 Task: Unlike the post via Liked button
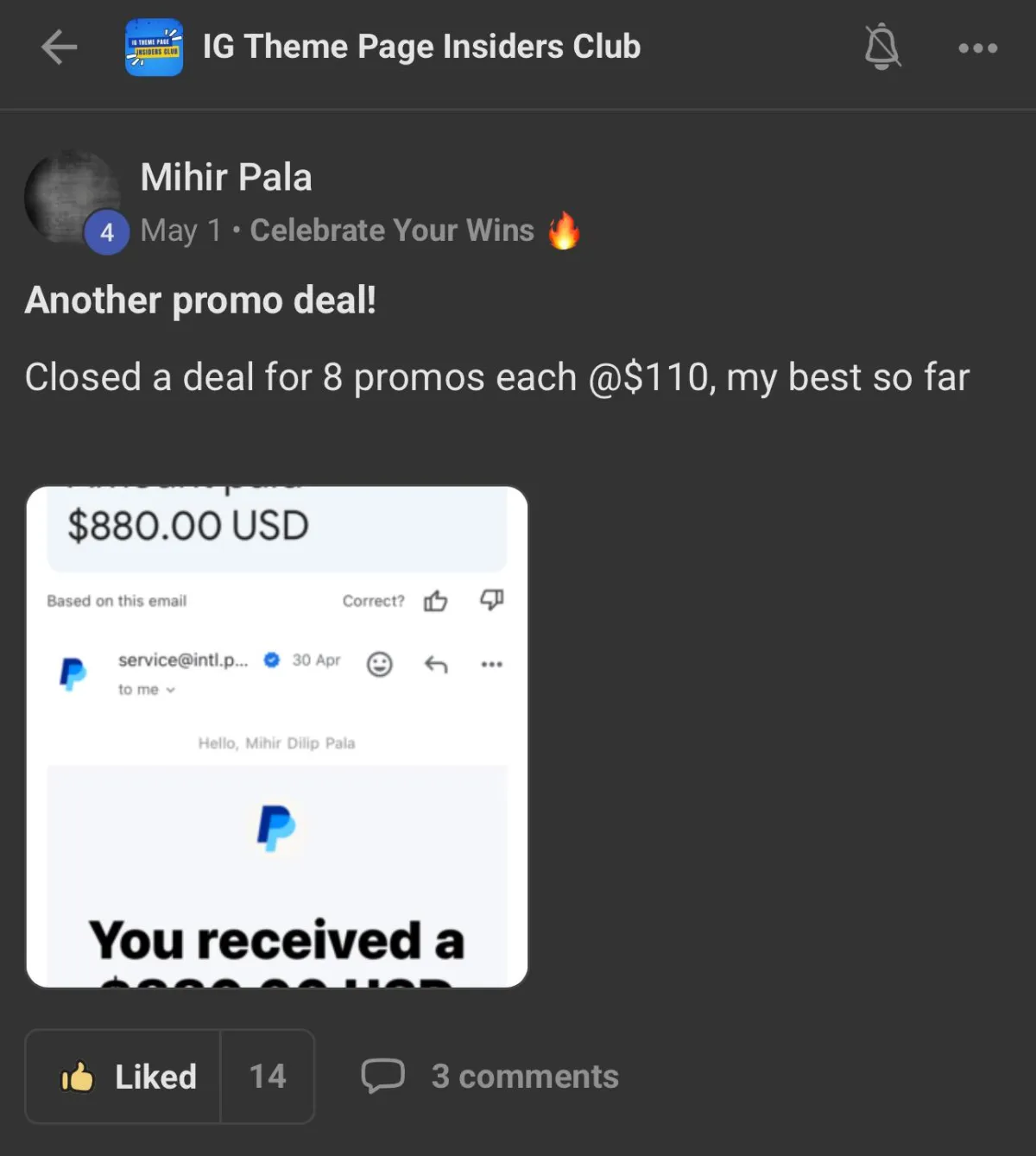tap(124, 1077)
